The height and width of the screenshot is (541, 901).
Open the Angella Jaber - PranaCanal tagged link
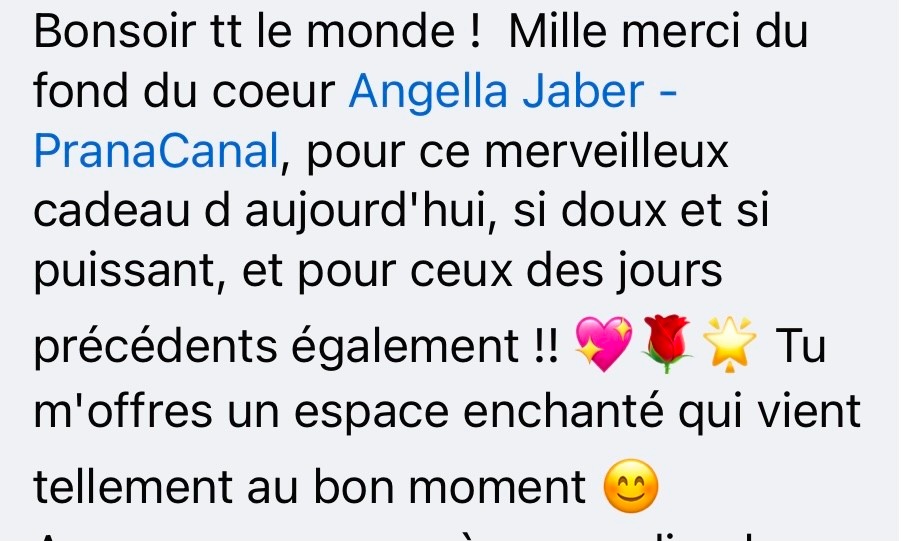pyautogui.click(x=513, y=91)
